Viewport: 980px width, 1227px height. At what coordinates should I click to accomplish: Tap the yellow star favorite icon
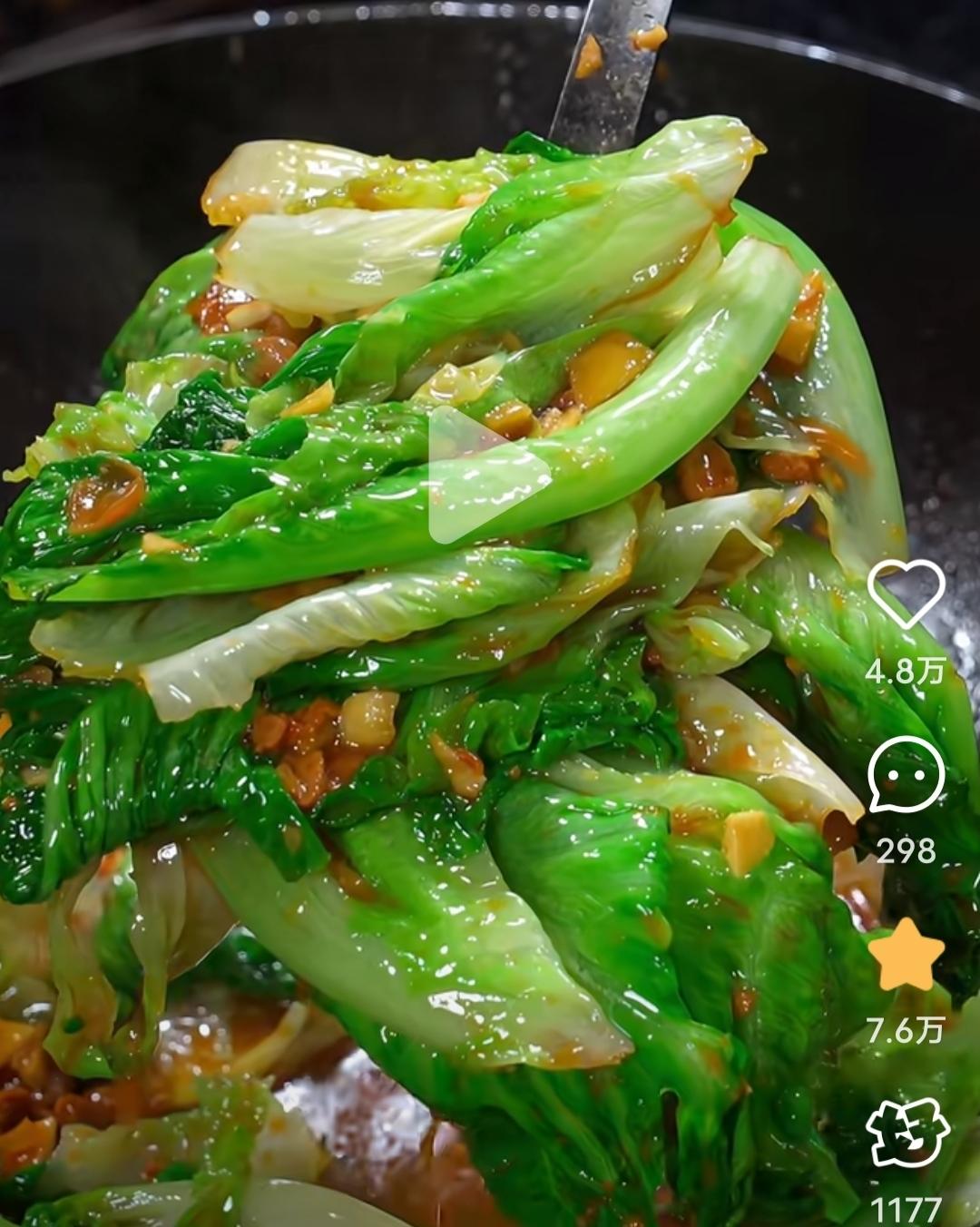click(x=906, y=955)
